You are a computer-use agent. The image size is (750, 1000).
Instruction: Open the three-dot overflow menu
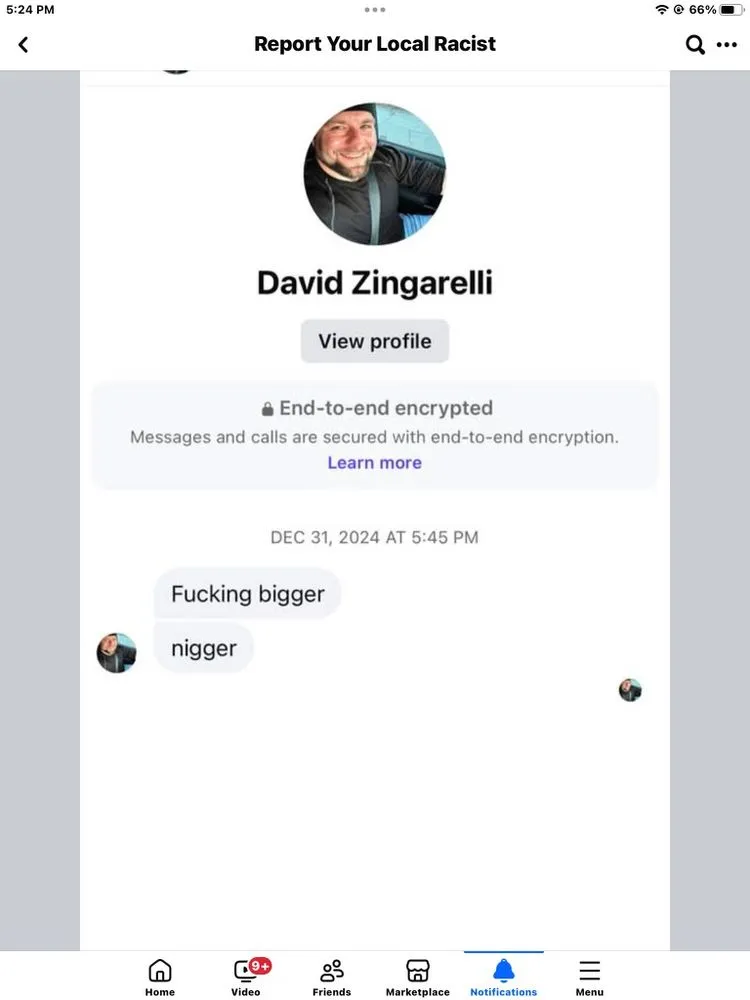tap(727, 45)
